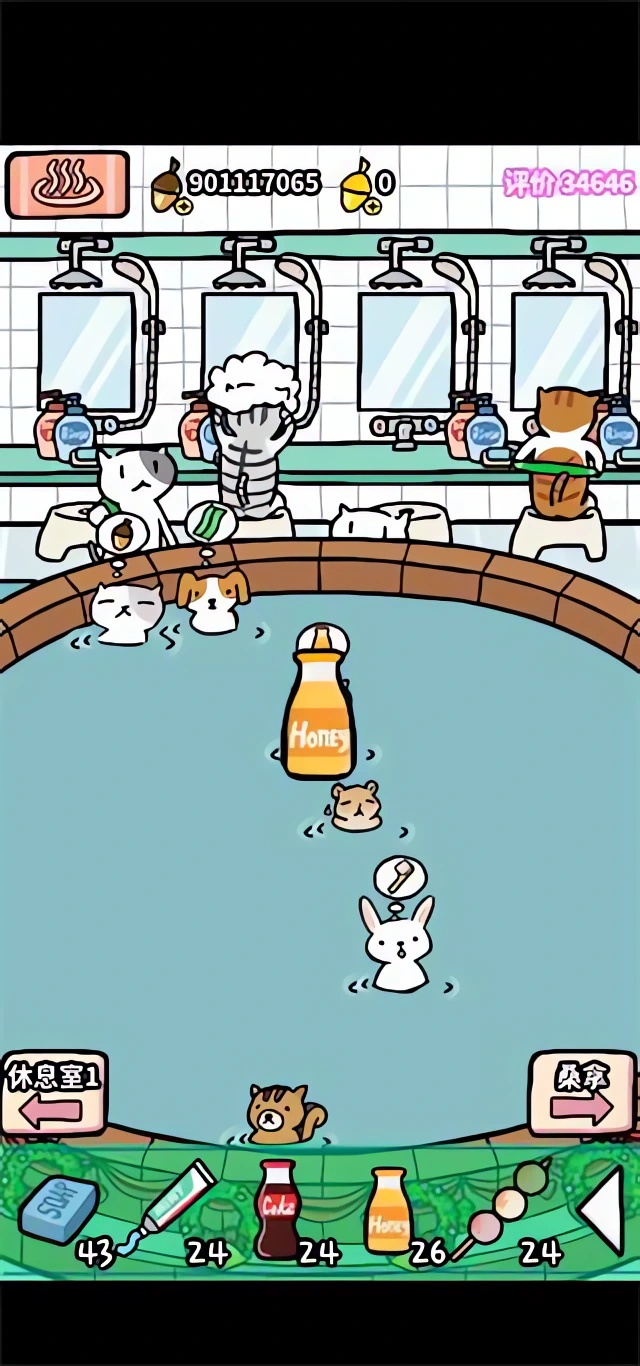Image resolution: width=640 pixels, height=1366 pixels.
Task: Collapse the item bar with the triangle arrow
Action: coord(602,1211)
